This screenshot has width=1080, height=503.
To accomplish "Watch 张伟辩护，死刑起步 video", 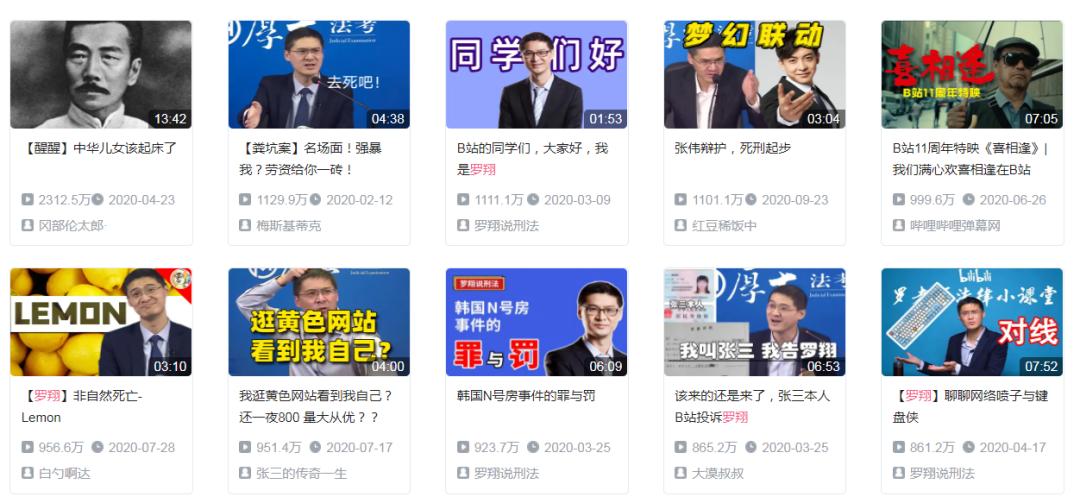I will point(754,75).
